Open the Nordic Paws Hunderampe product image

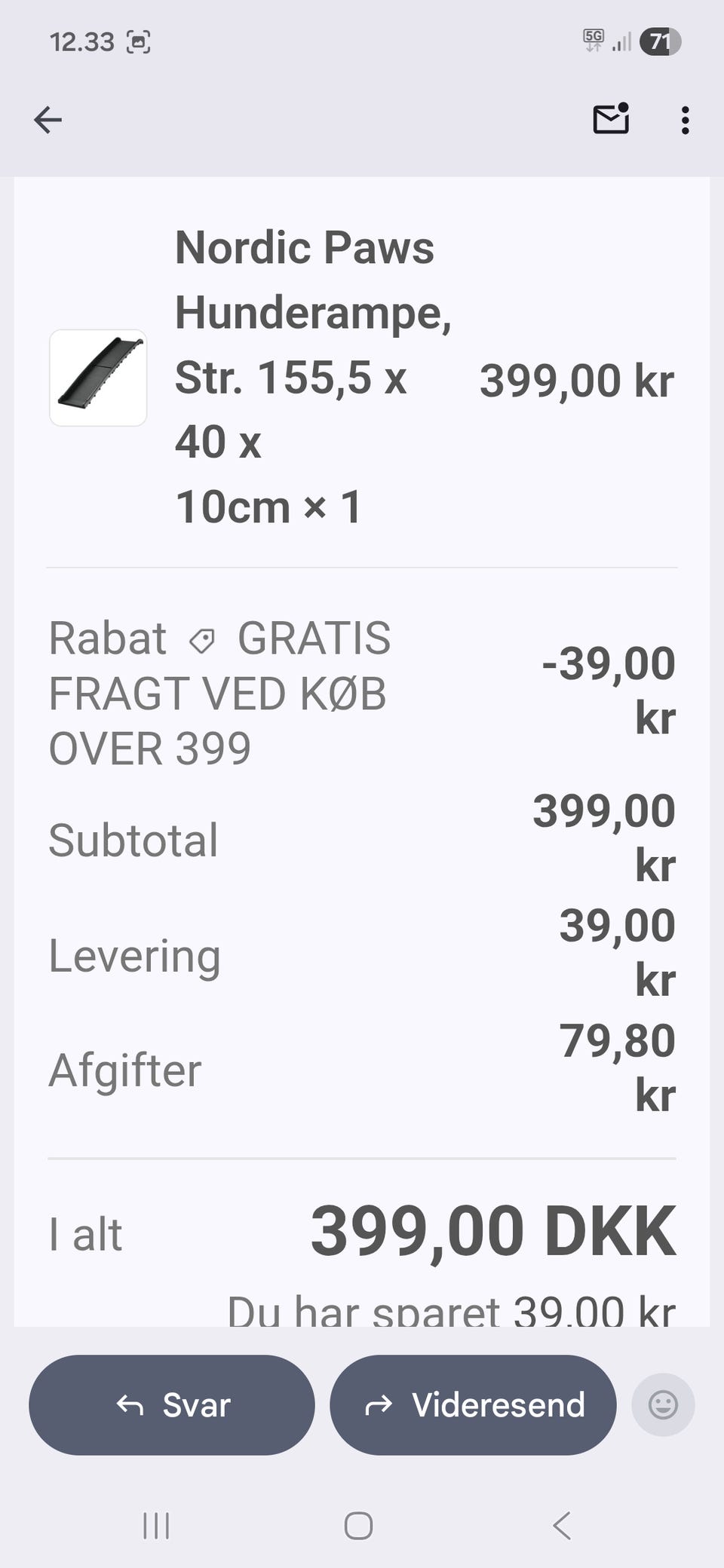98,378
